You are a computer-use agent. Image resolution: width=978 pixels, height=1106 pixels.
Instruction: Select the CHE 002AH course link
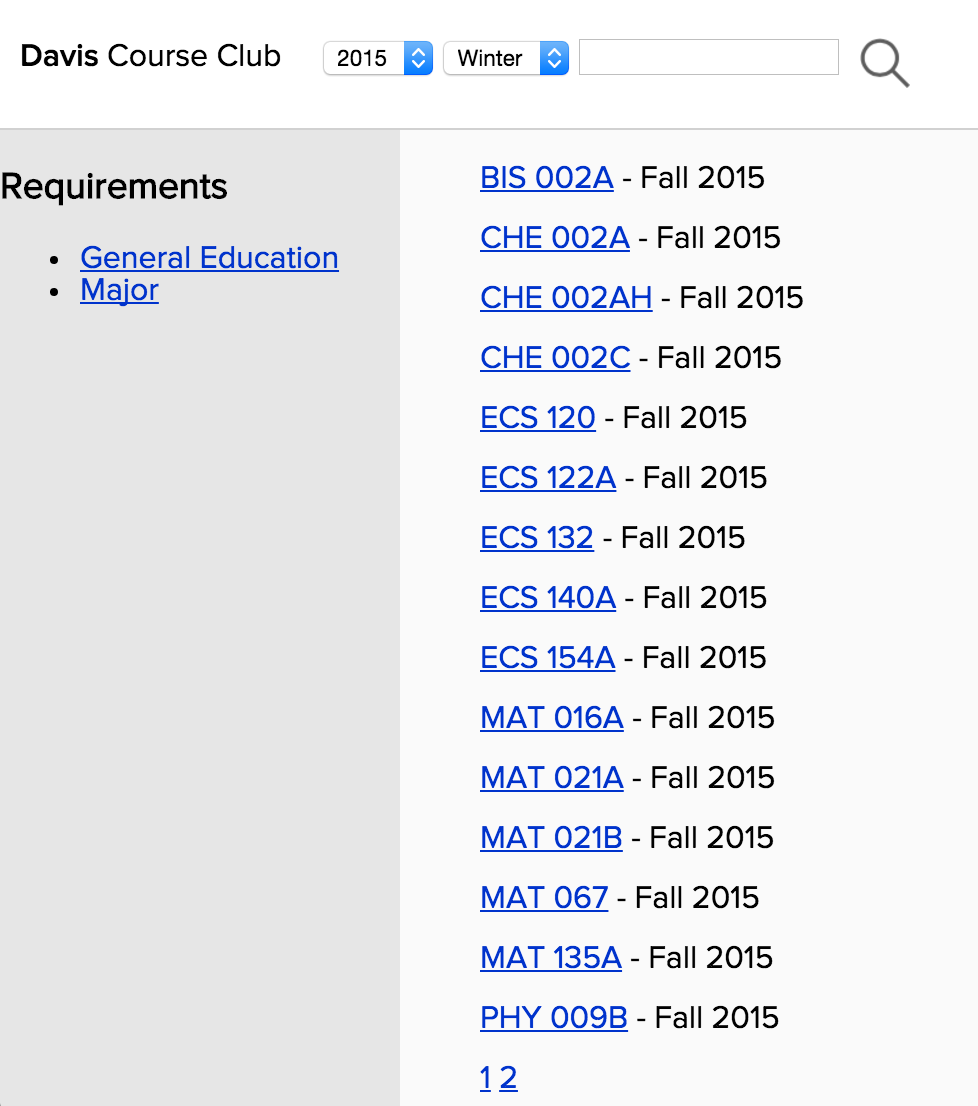(566, 298)
